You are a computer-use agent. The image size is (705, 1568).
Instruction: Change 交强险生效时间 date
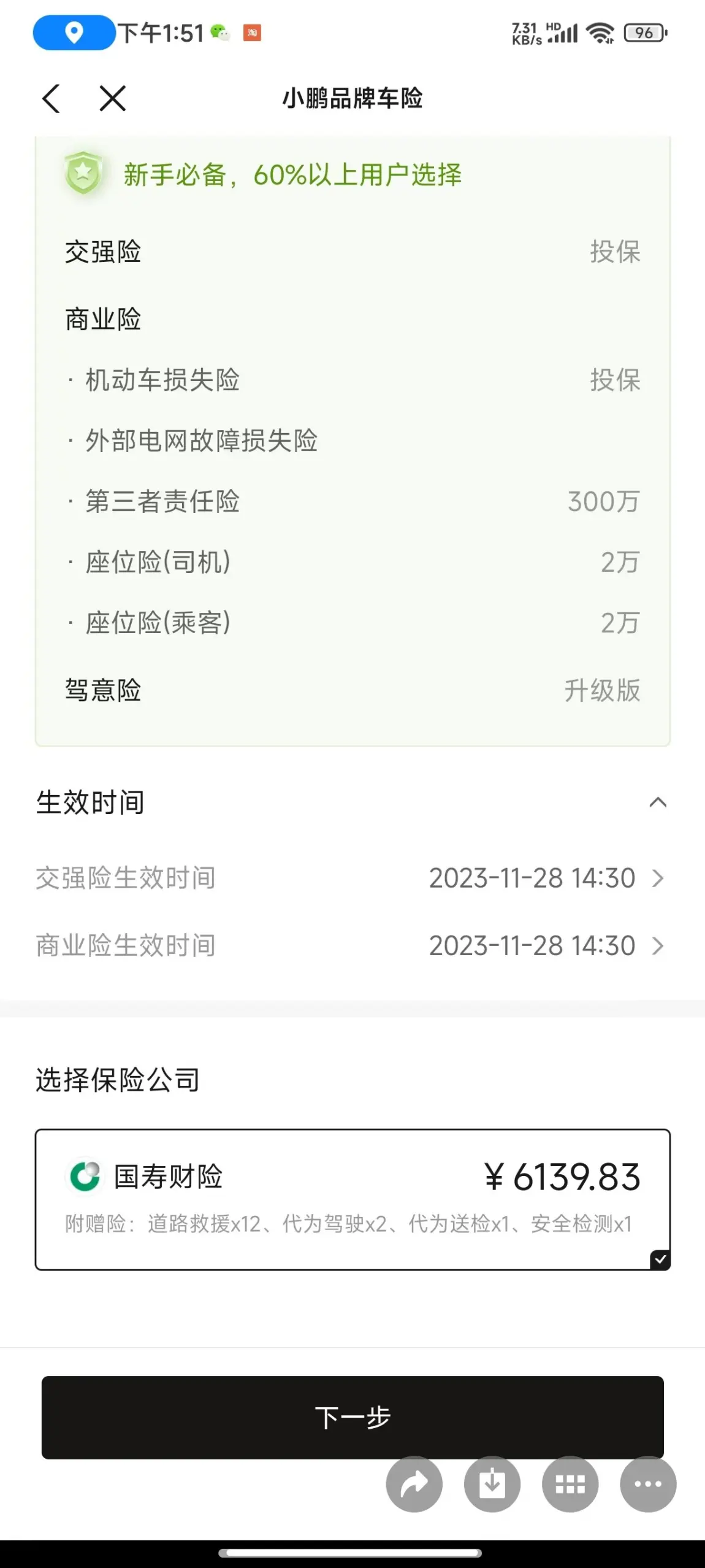[546, 878]
